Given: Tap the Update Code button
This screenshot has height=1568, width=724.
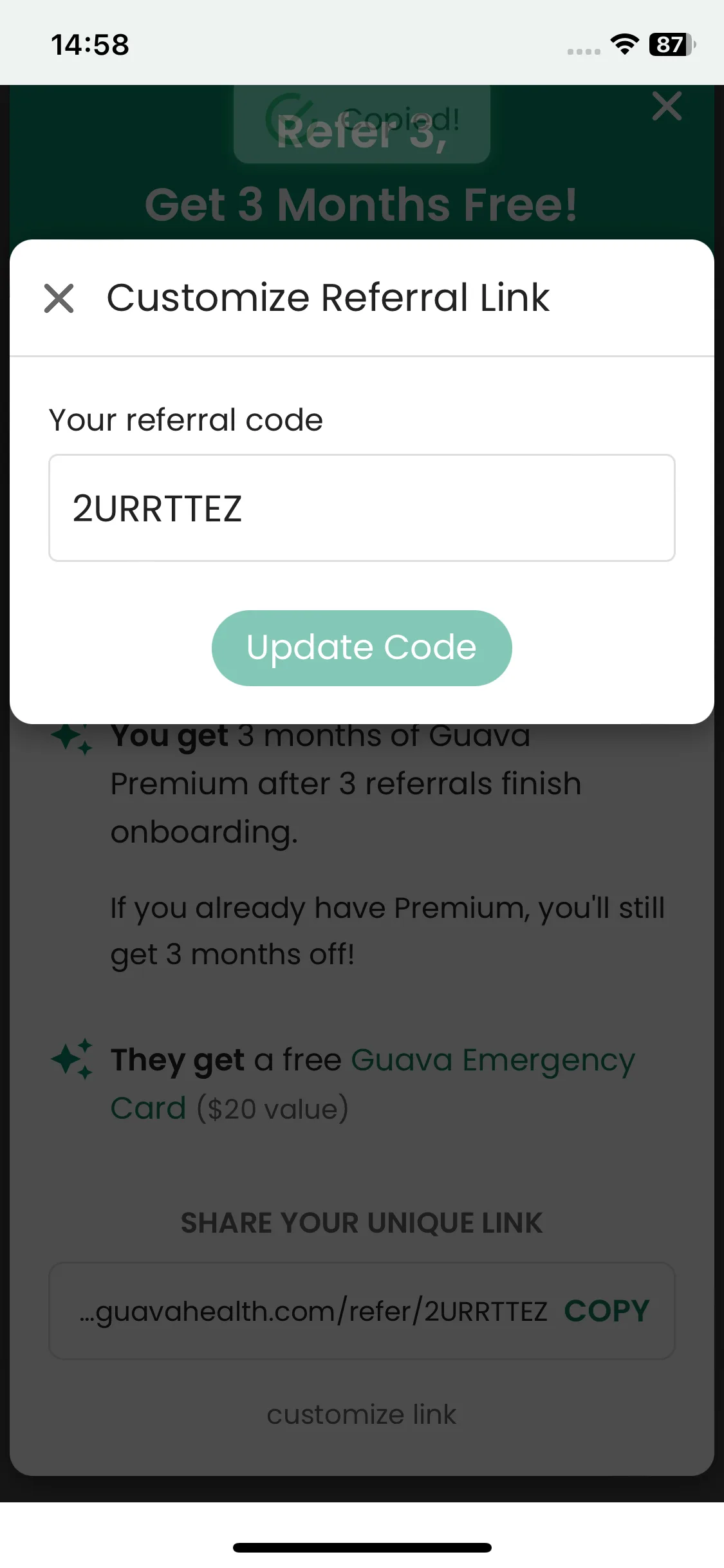Looking at the screenshot, I should [361, 648].
